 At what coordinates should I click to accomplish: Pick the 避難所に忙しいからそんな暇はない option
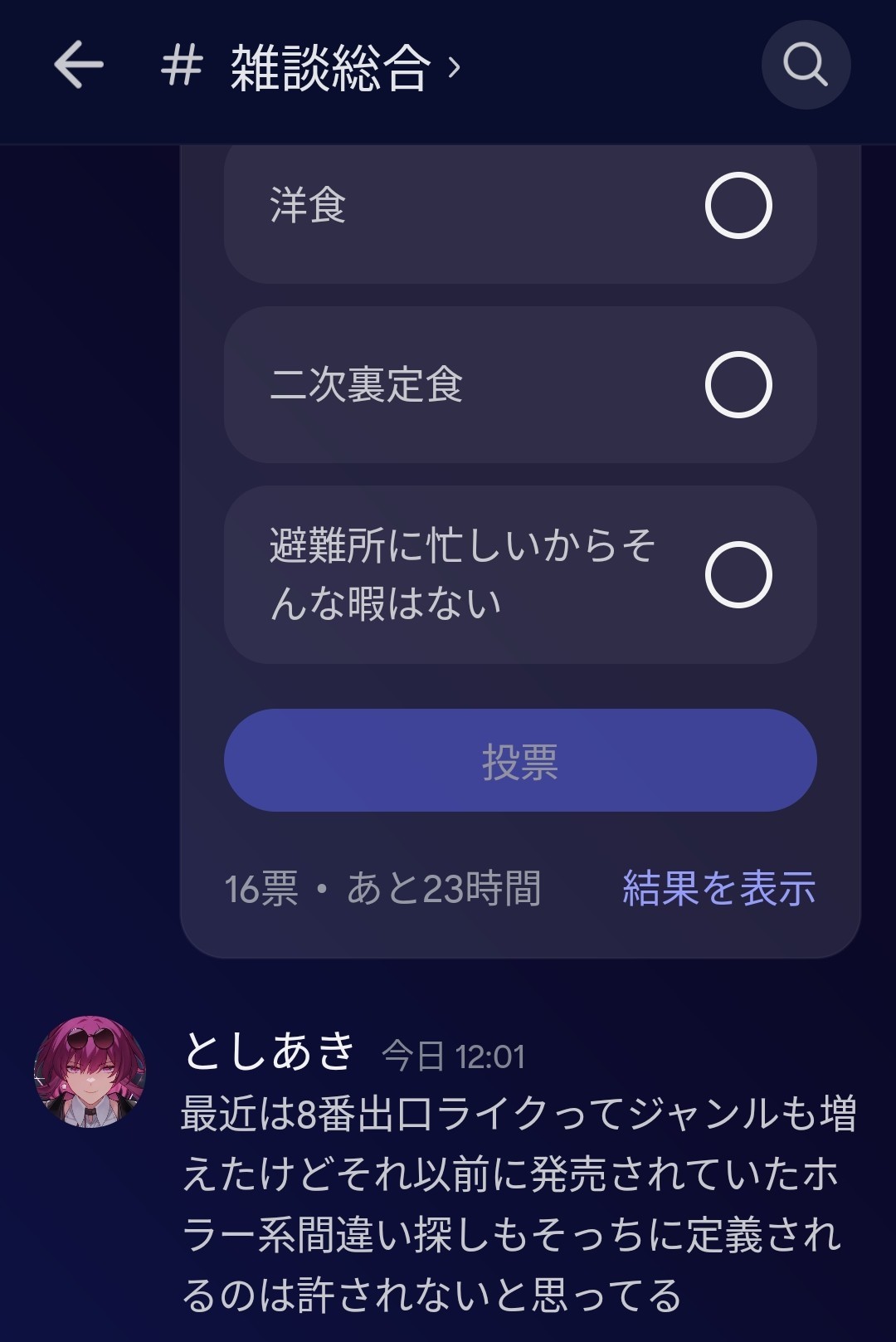[738, 574]
